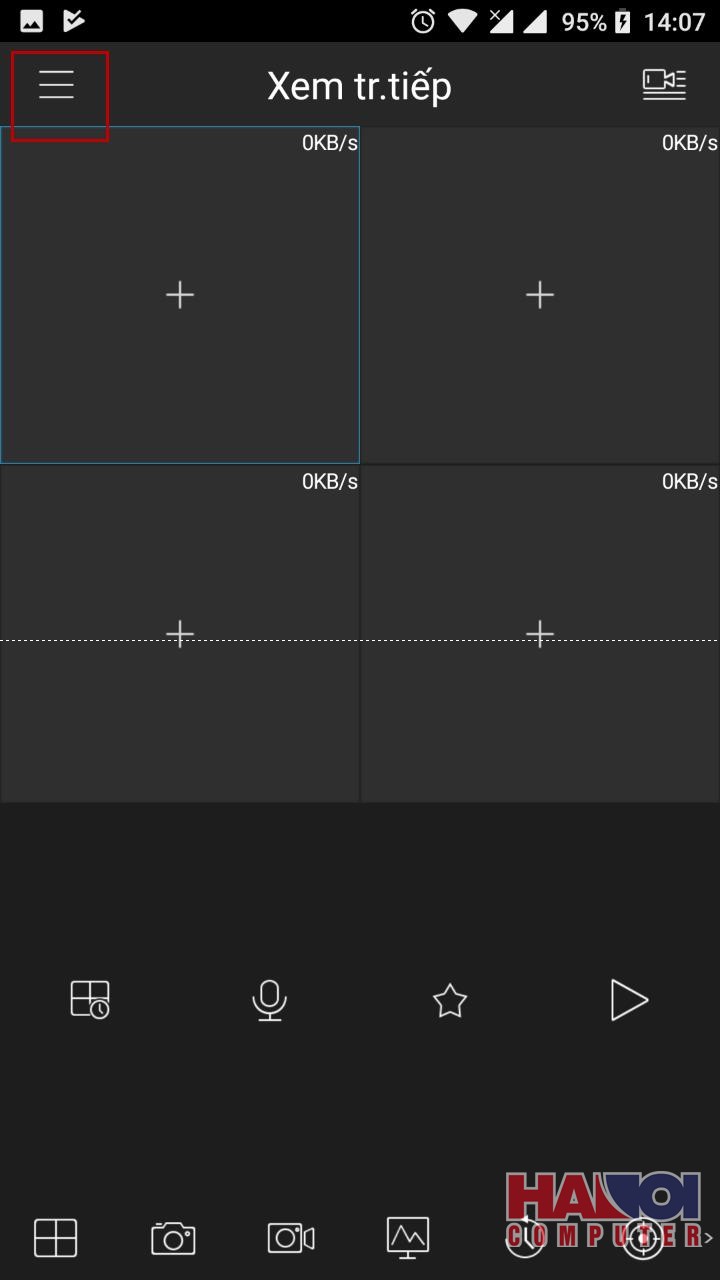Start video recording with the camcorder icon
Viewport: 720px width, 1280px height.
point(291,1238)
